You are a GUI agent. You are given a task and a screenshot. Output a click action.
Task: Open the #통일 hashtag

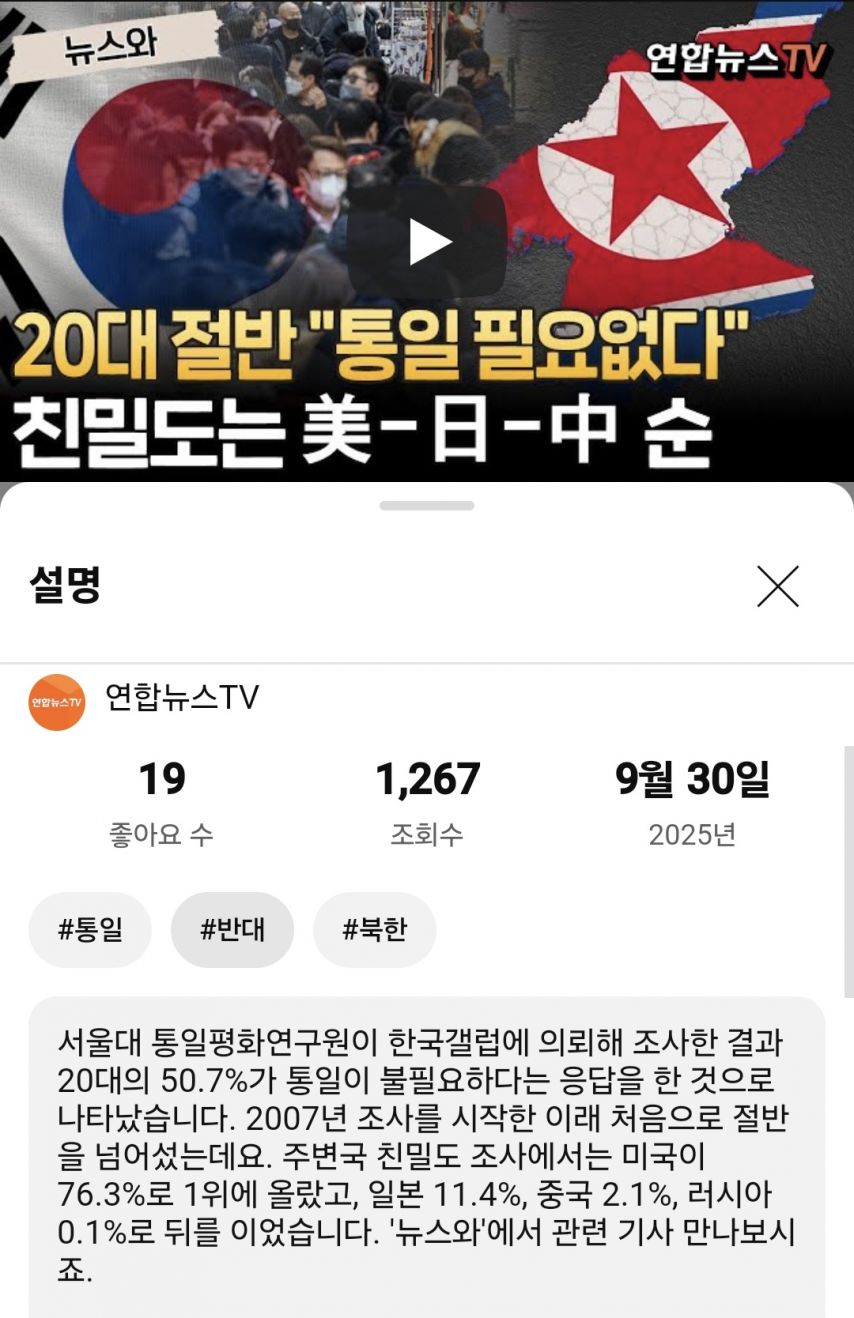click(90, 929)
